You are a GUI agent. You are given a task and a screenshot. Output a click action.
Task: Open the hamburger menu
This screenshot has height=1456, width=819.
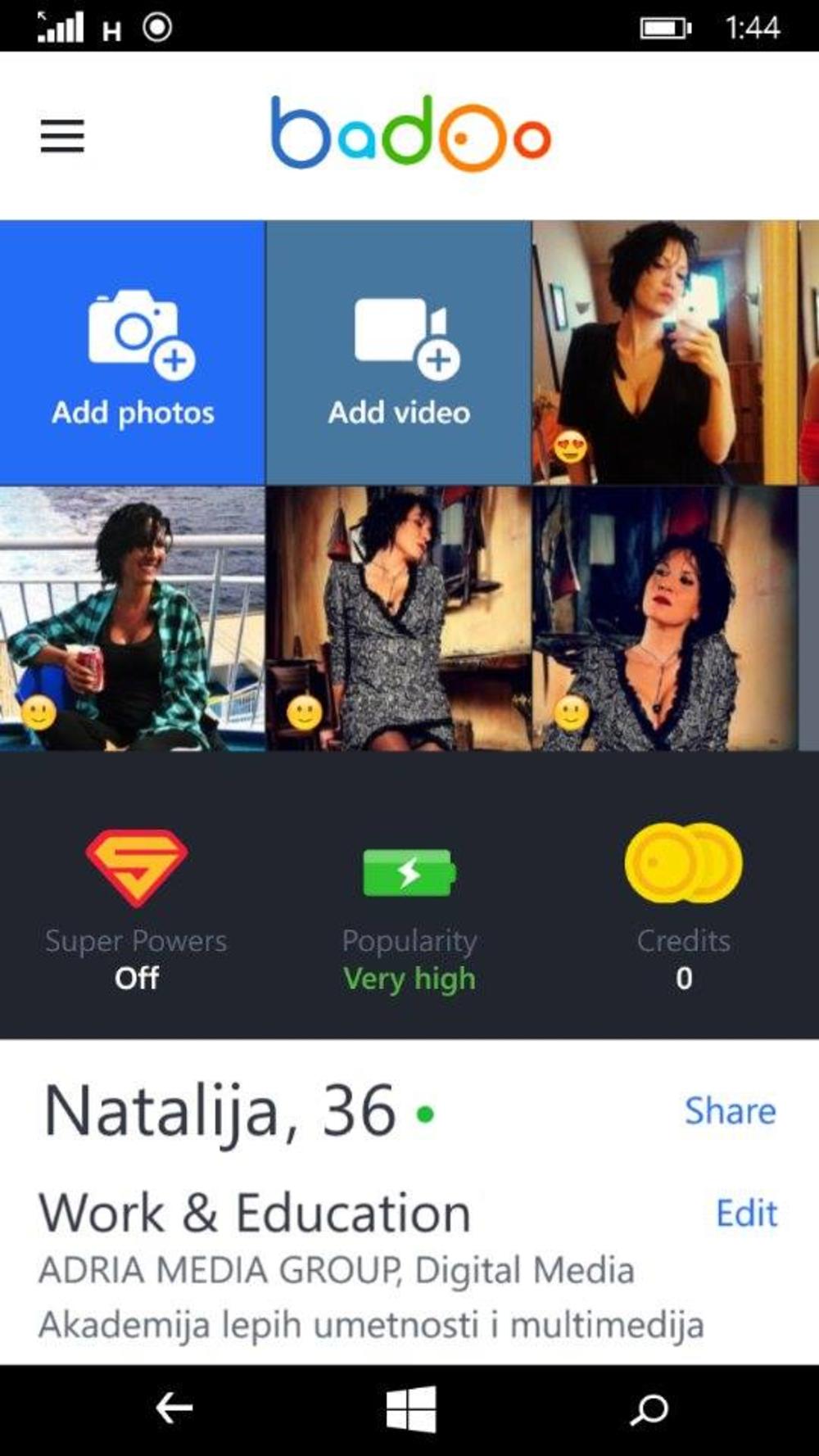point(62,136)
